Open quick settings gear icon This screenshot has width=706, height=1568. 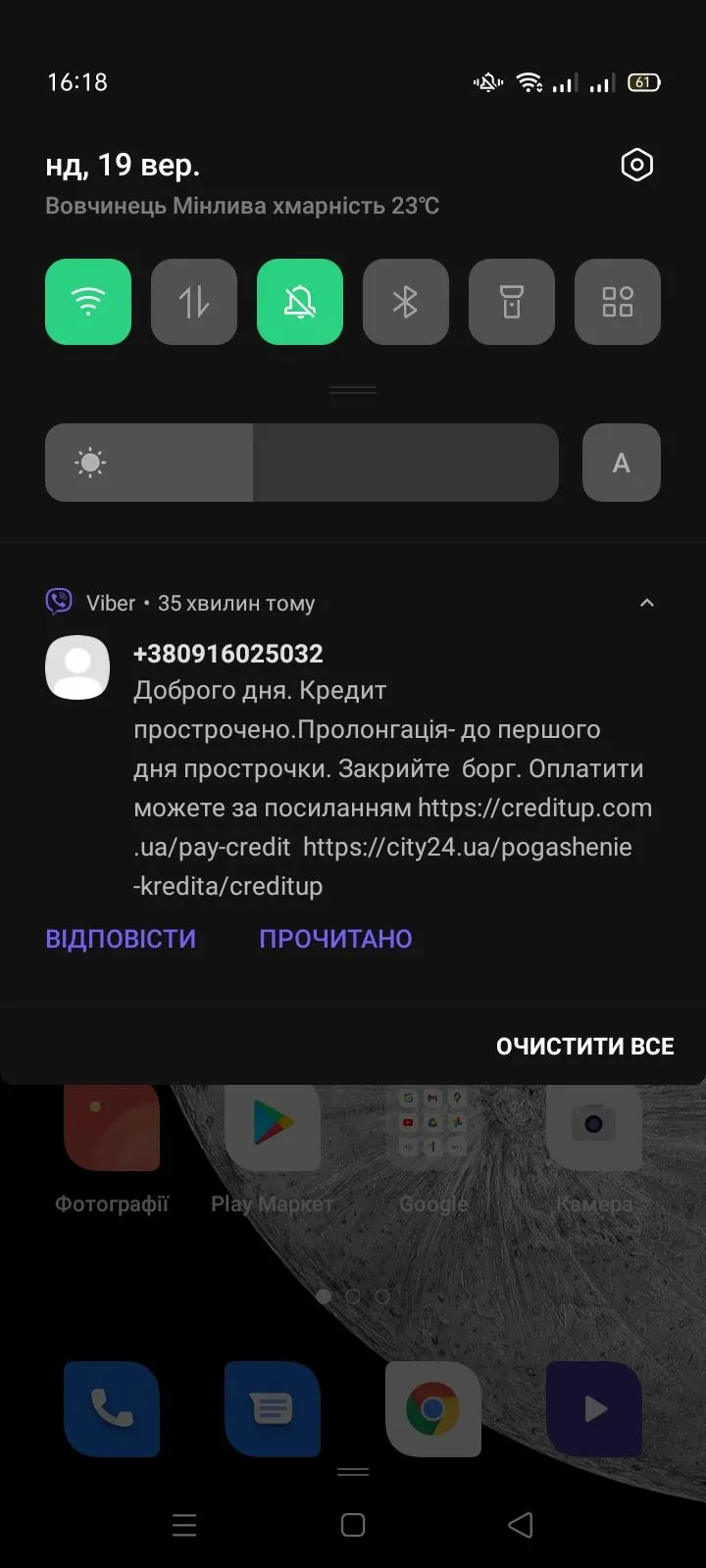(636, 165)
